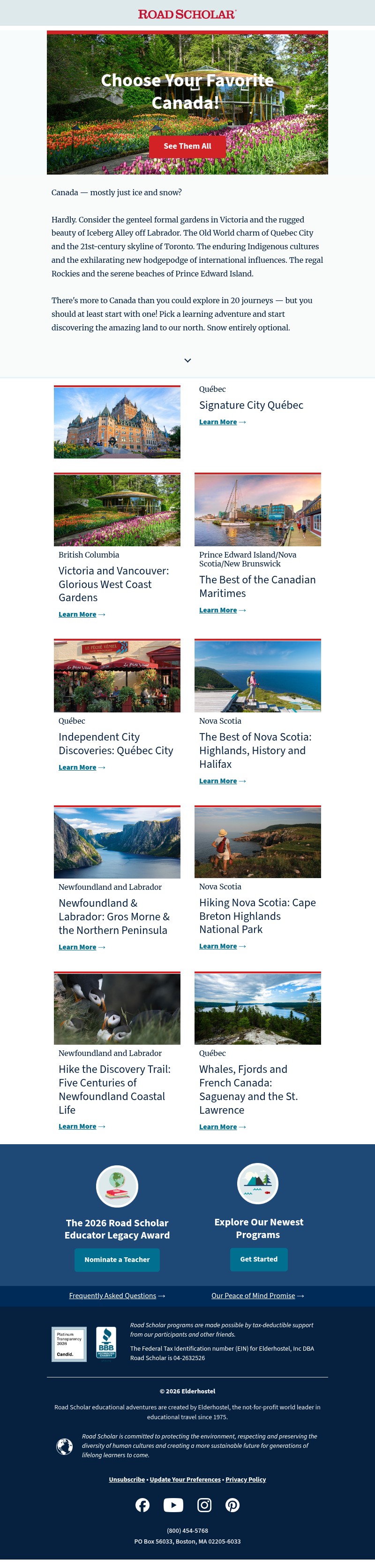Open Learn More for Glorious West Coast Gardens
This screenshot has height=1568, width=375.
click(77, 614)
